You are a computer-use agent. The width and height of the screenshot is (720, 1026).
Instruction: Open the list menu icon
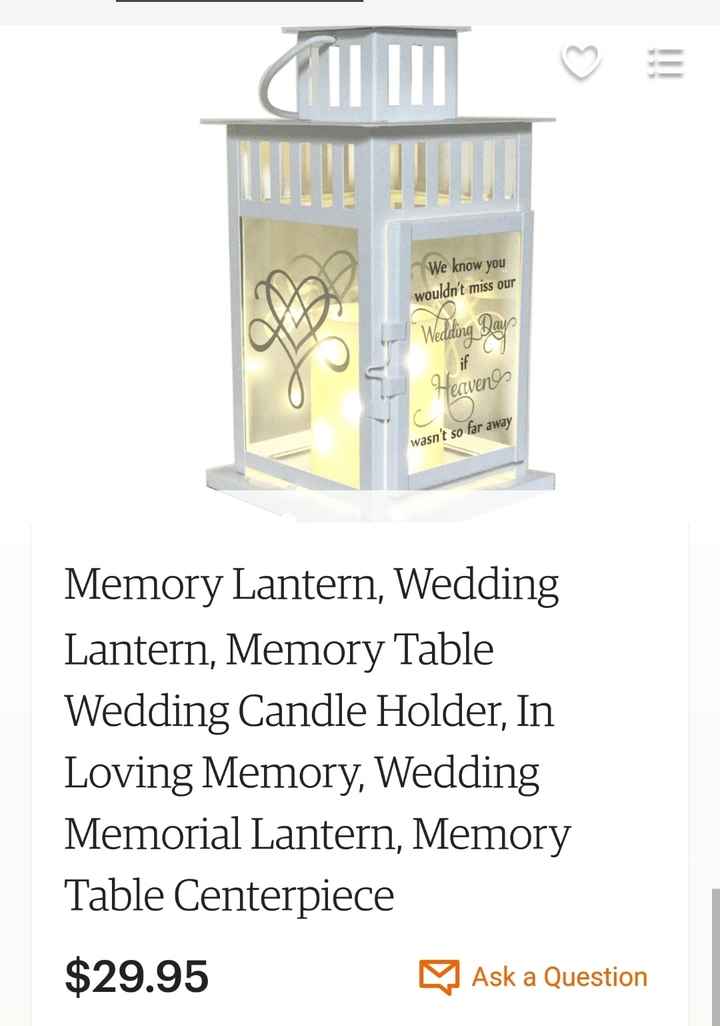[x=665, y=64]
